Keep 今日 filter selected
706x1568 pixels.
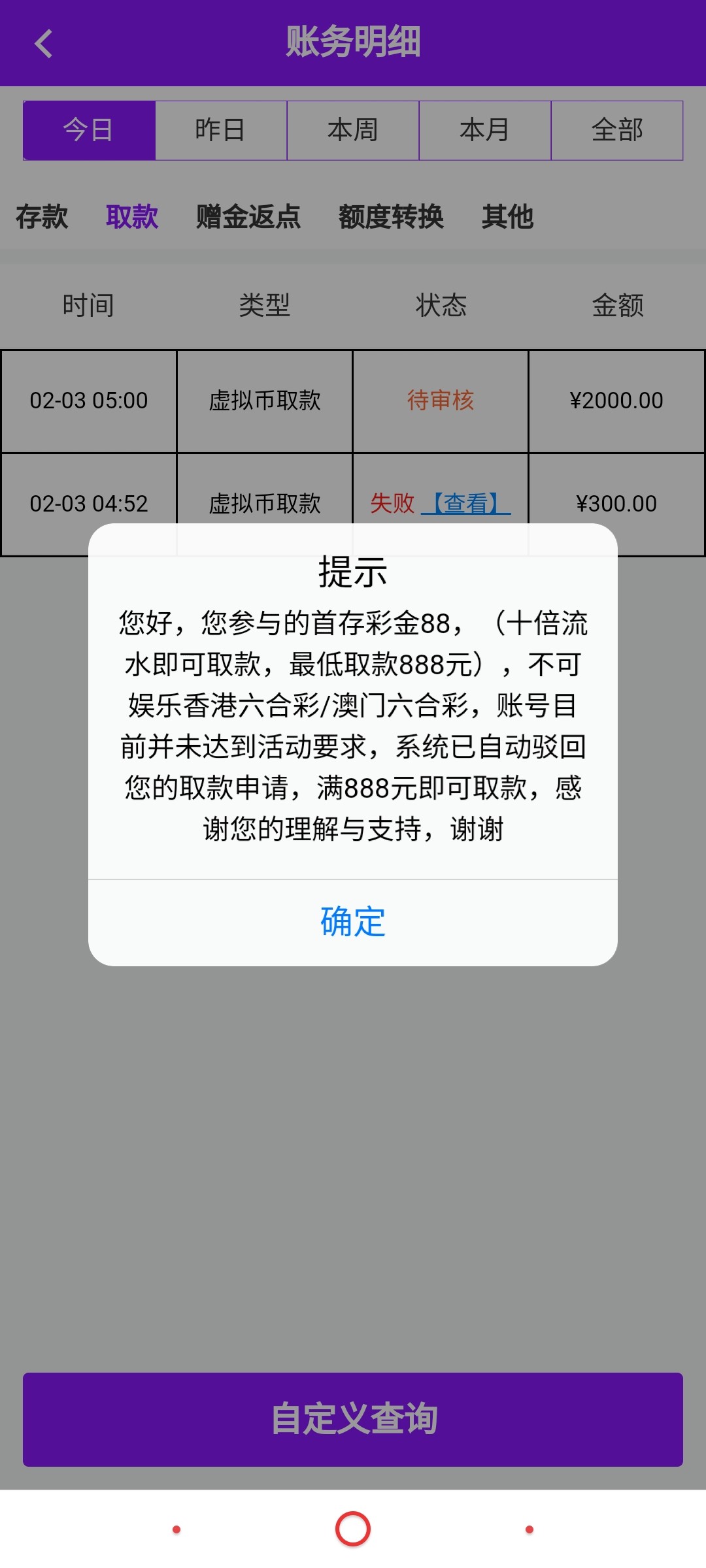(x=89, y=130)
